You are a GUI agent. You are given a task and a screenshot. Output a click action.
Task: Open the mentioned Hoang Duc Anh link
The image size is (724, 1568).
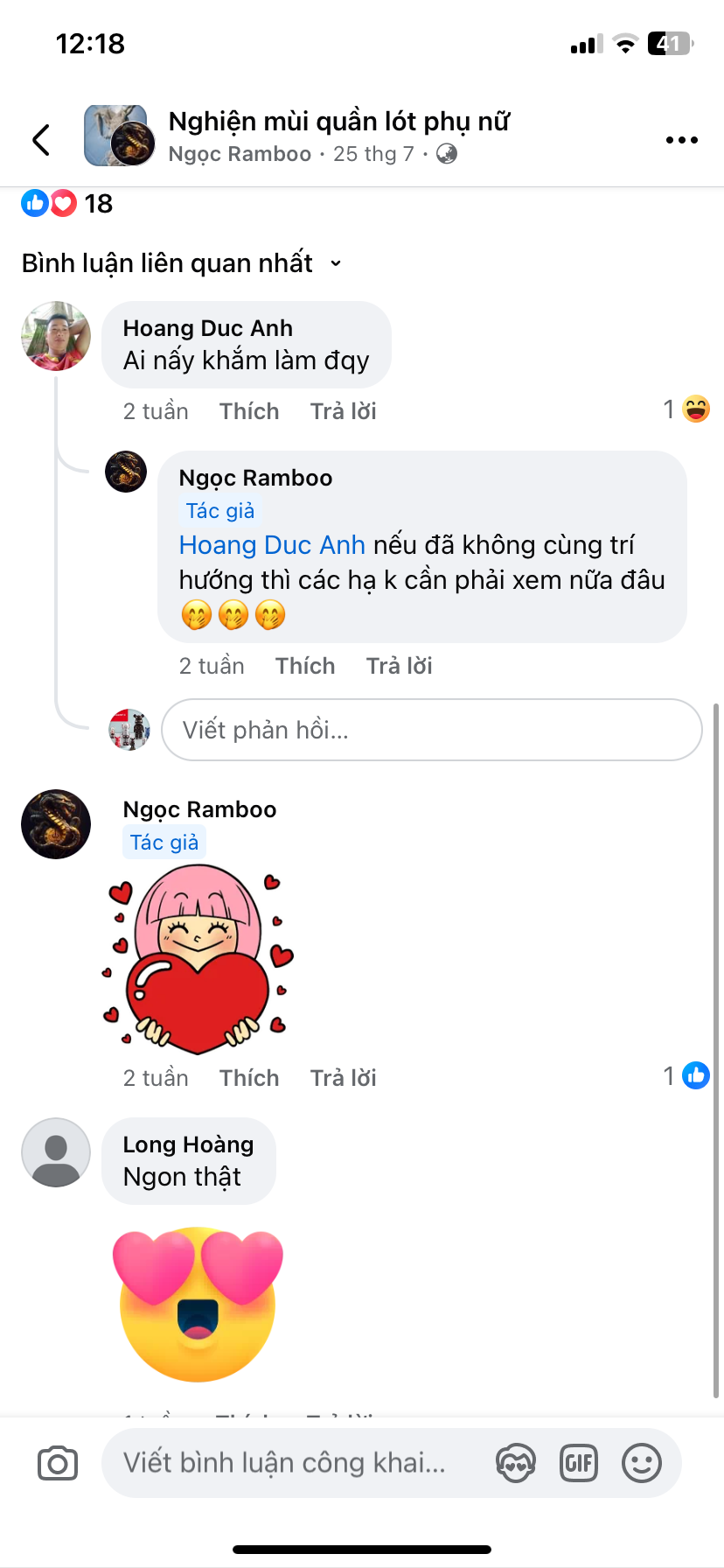tap(272, 545)
